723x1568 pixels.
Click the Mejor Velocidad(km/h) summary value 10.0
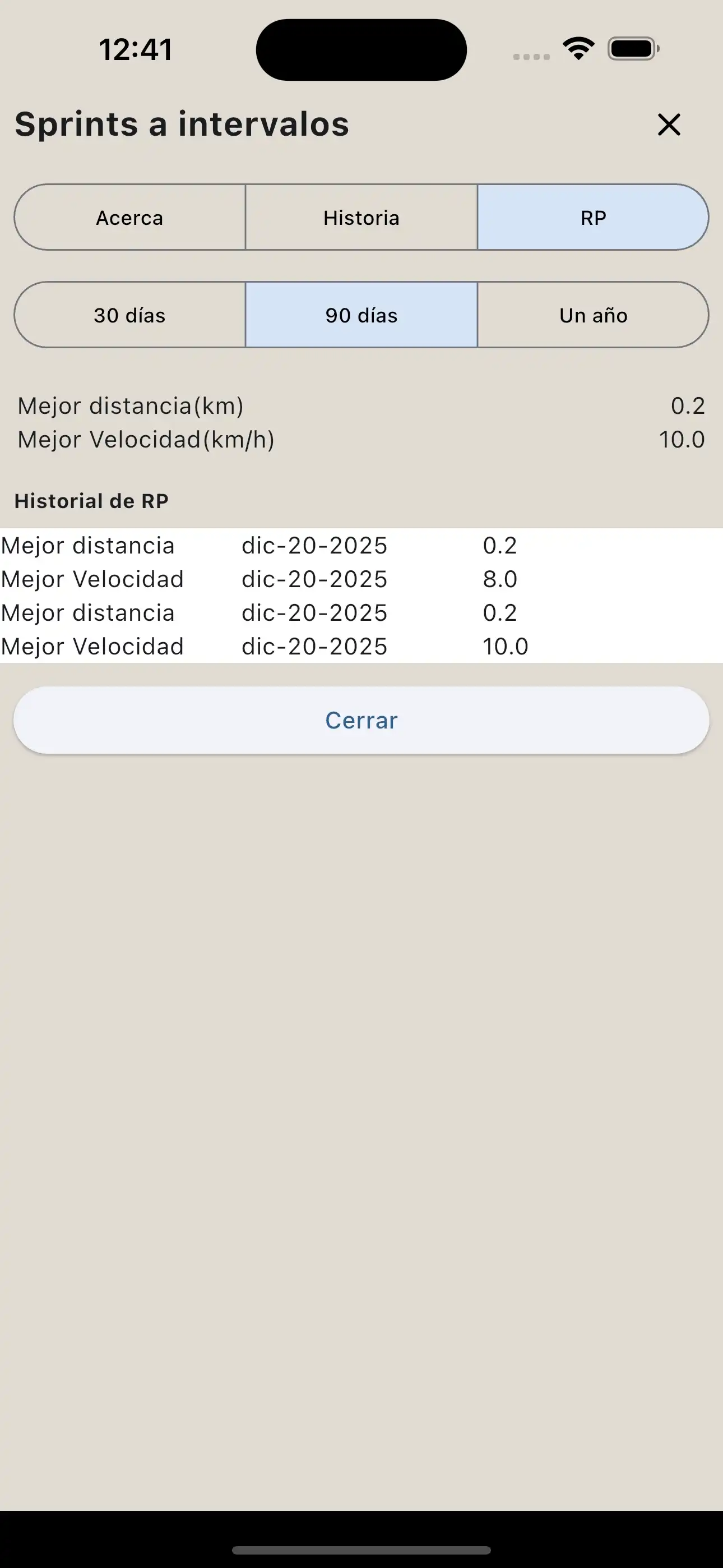point(680,440)
